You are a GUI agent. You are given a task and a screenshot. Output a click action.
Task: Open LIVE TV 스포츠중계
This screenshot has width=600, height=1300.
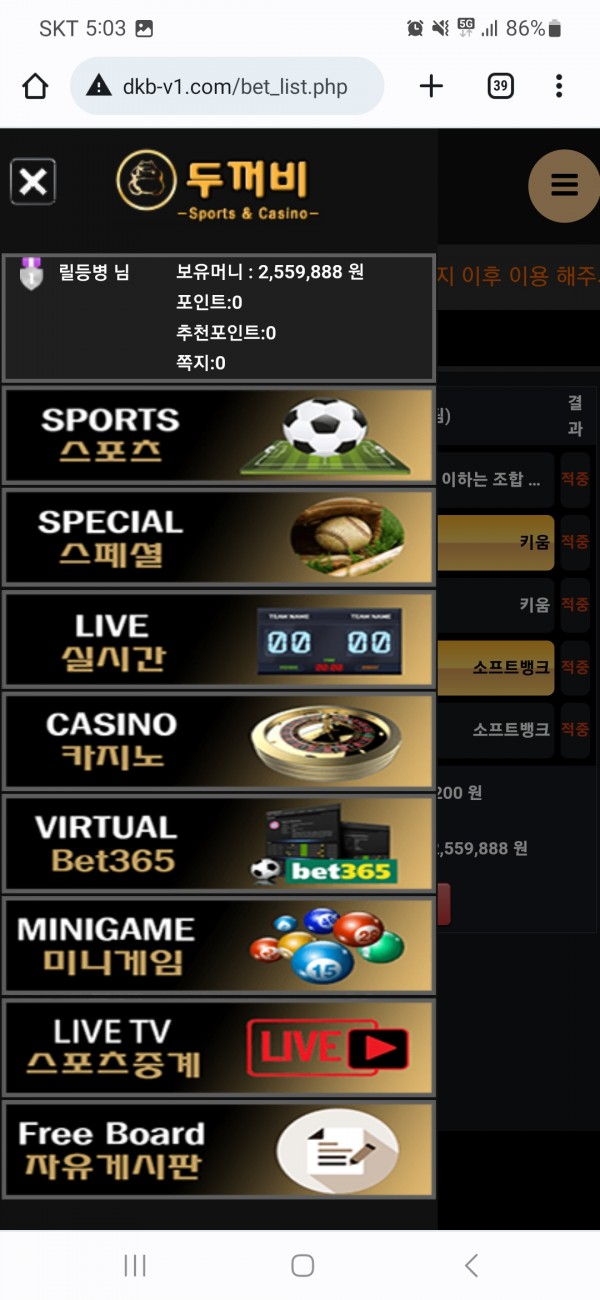[218, 1048]
